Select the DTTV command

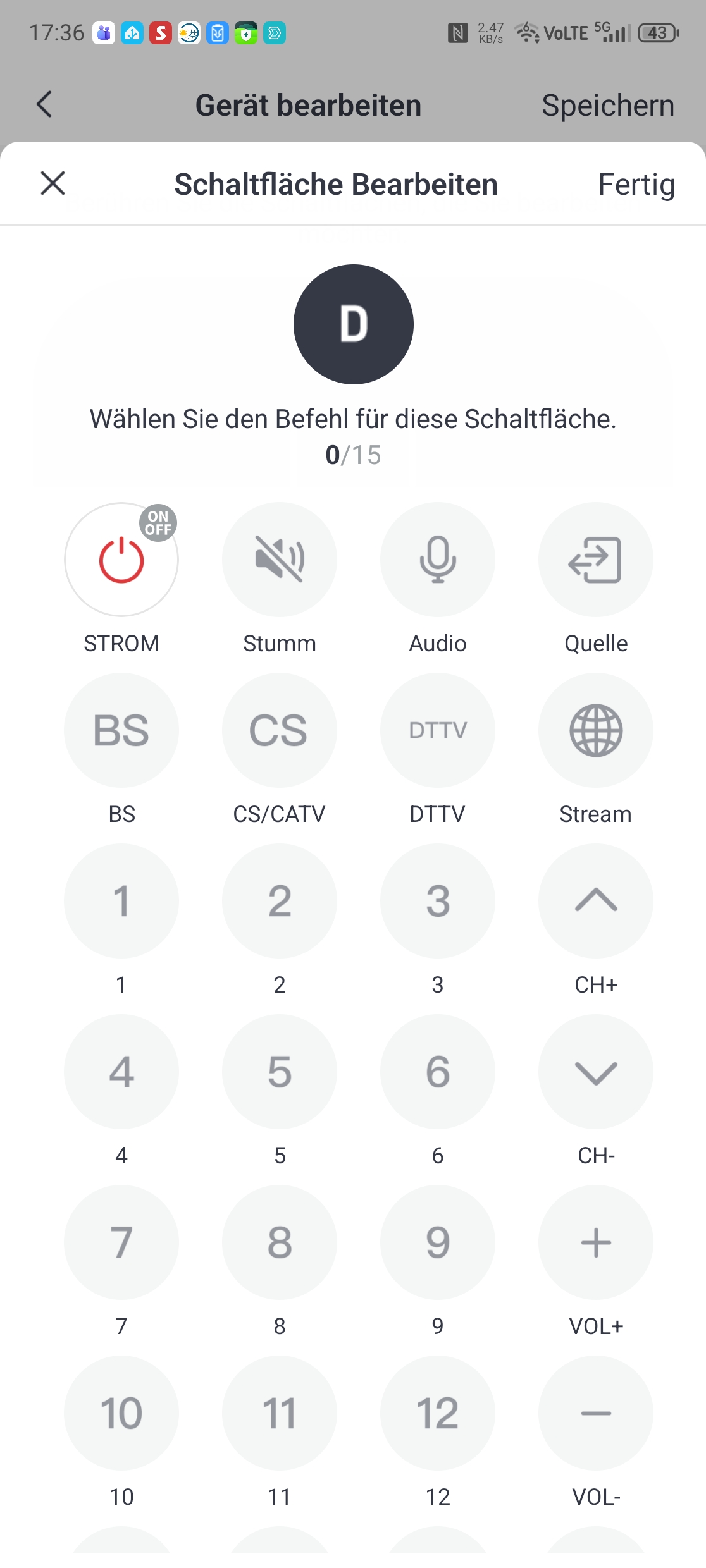438,730
